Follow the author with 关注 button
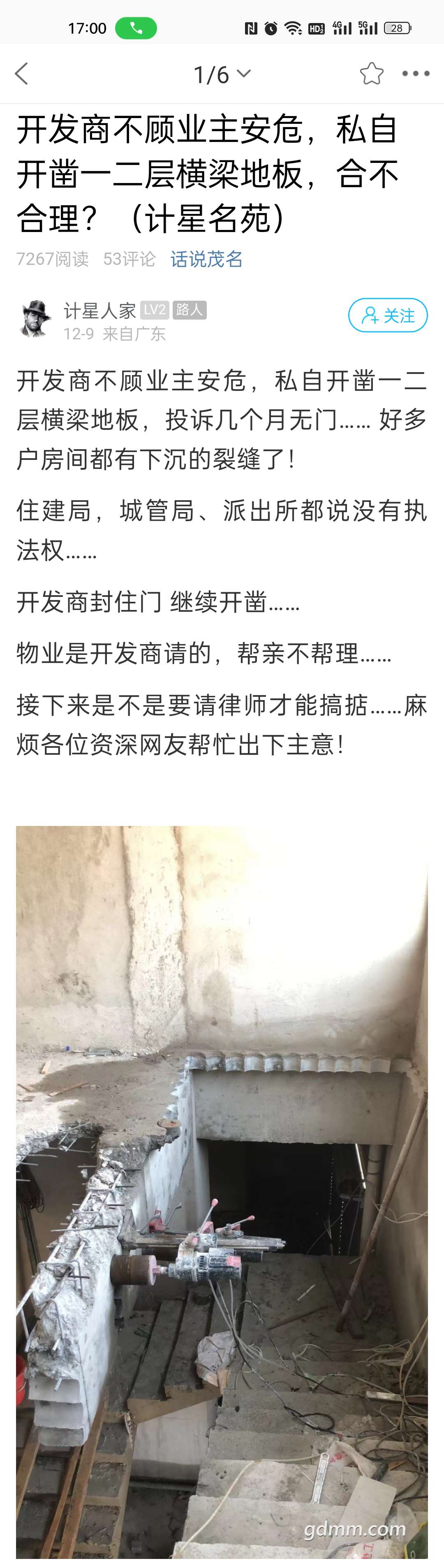This screenshot has height=1568, width=444. pos(387,315)
